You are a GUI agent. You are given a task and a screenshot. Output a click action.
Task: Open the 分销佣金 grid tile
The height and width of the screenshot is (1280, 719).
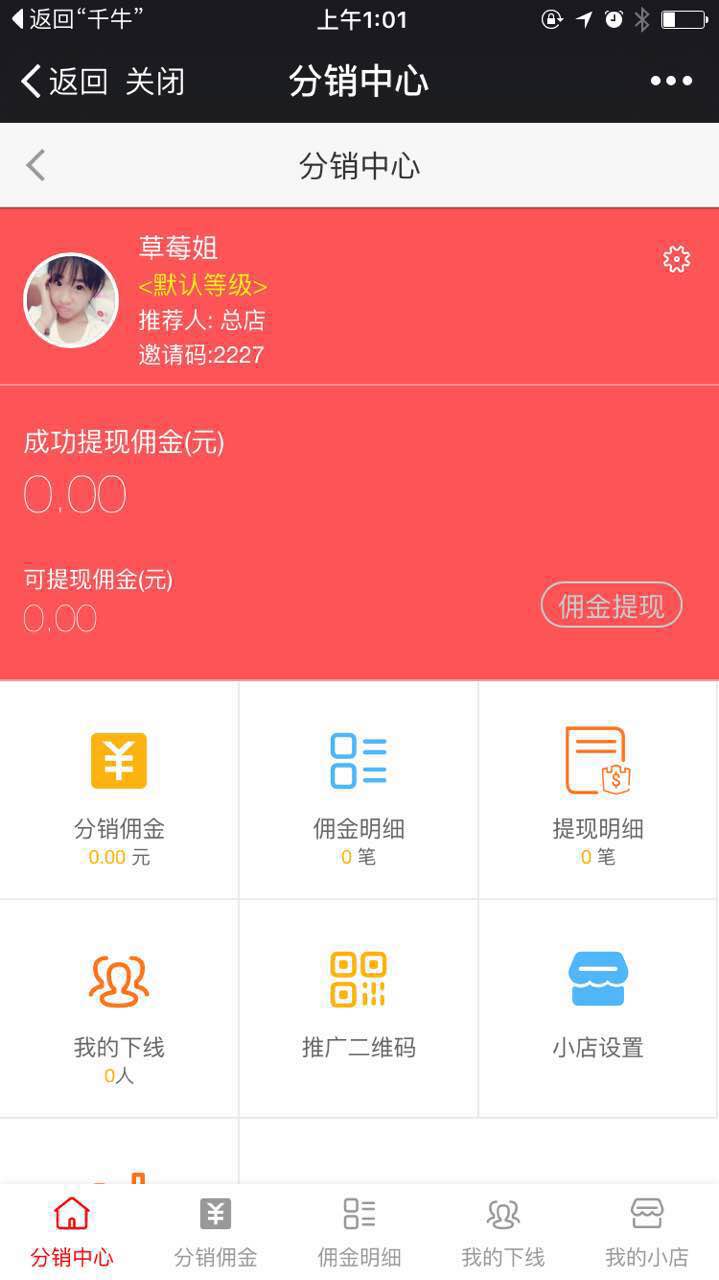(119, 790)
